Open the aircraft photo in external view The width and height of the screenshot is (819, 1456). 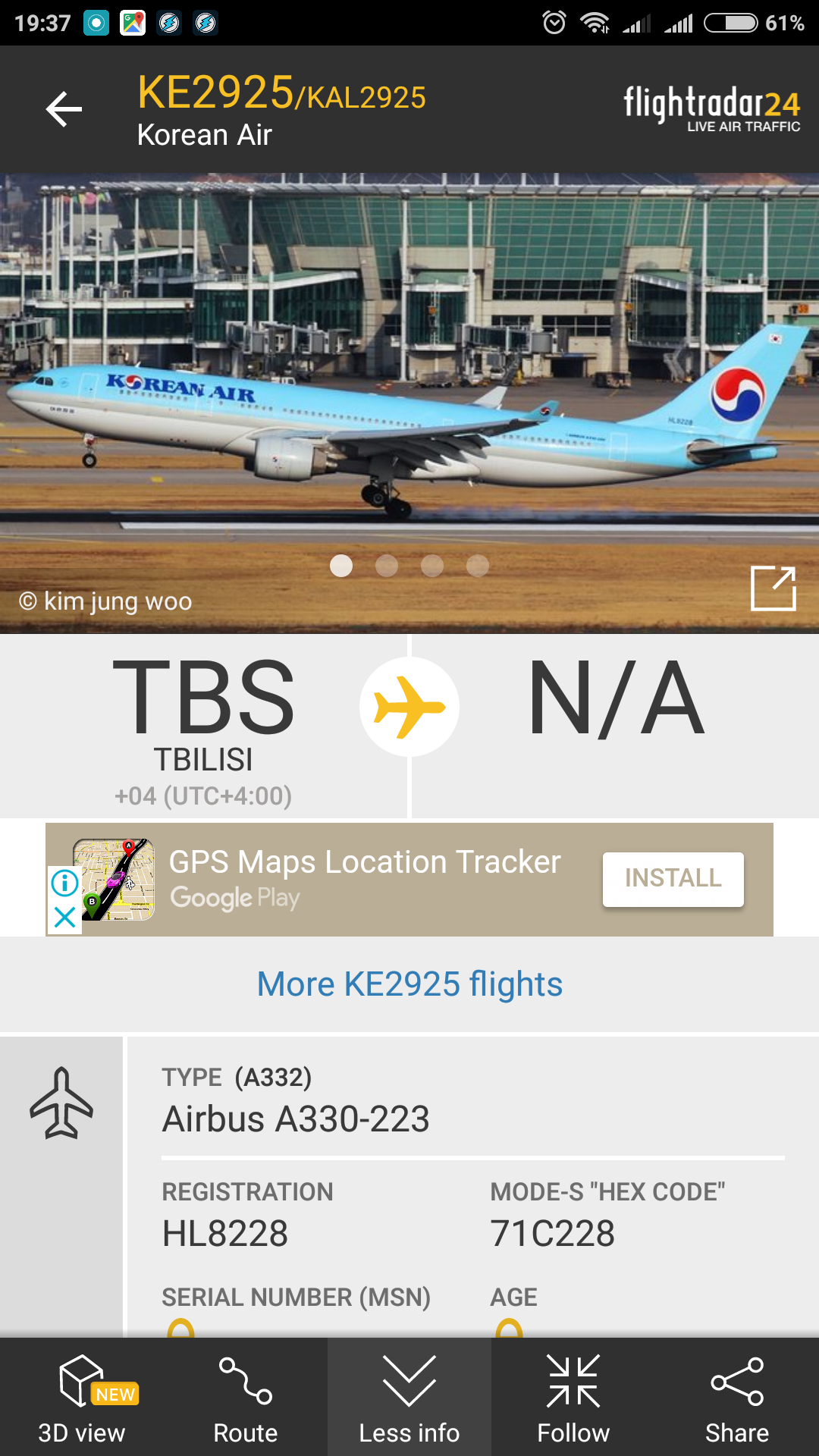click(773, 588)
